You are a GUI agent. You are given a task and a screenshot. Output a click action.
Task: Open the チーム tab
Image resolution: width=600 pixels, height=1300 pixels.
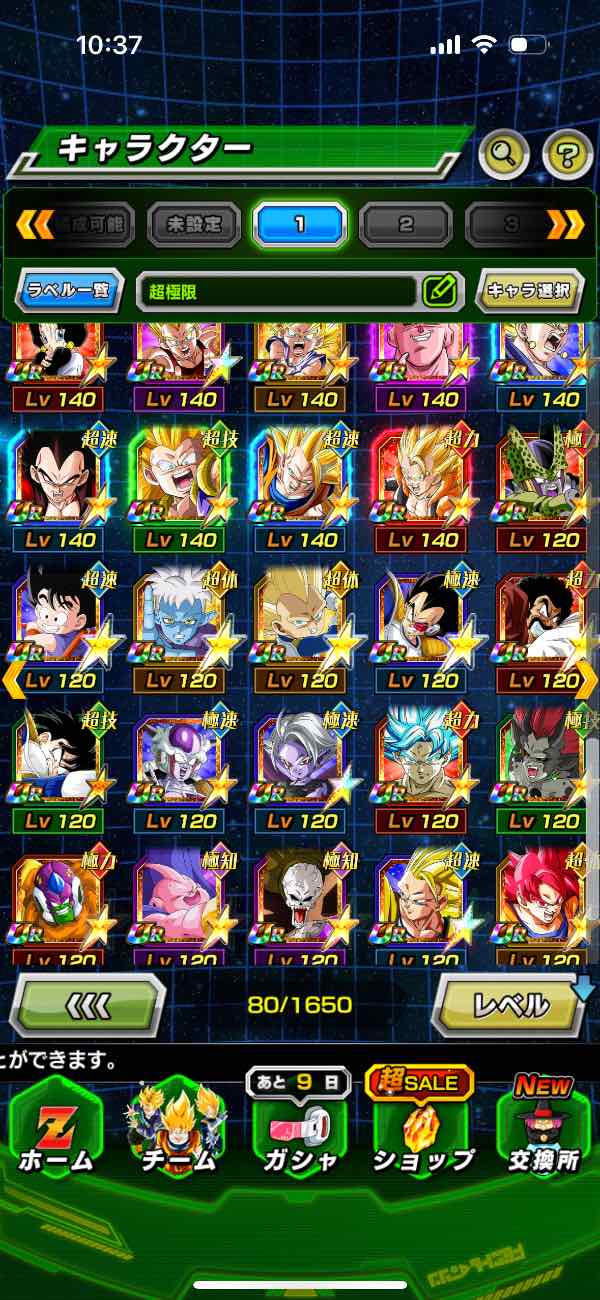click(x=178, y=1129)
